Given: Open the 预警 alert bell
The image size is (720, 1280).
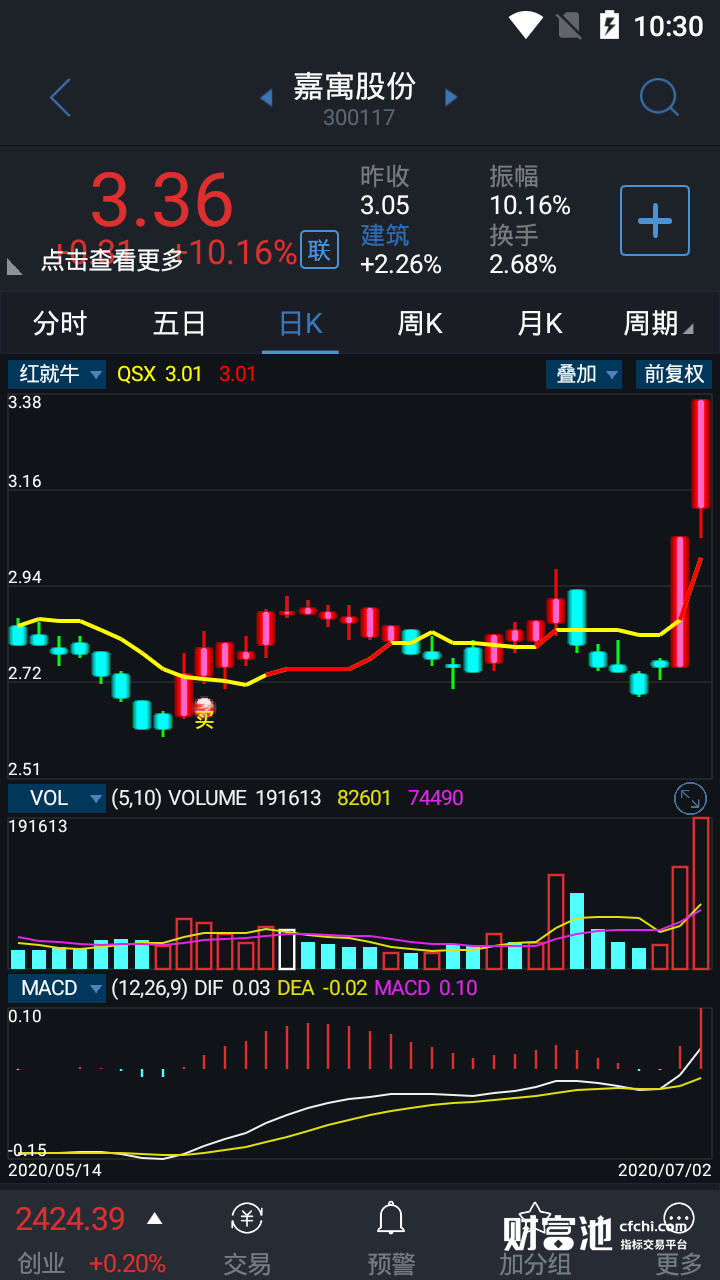Looking at the screenshot, I should click(391, 1238).
